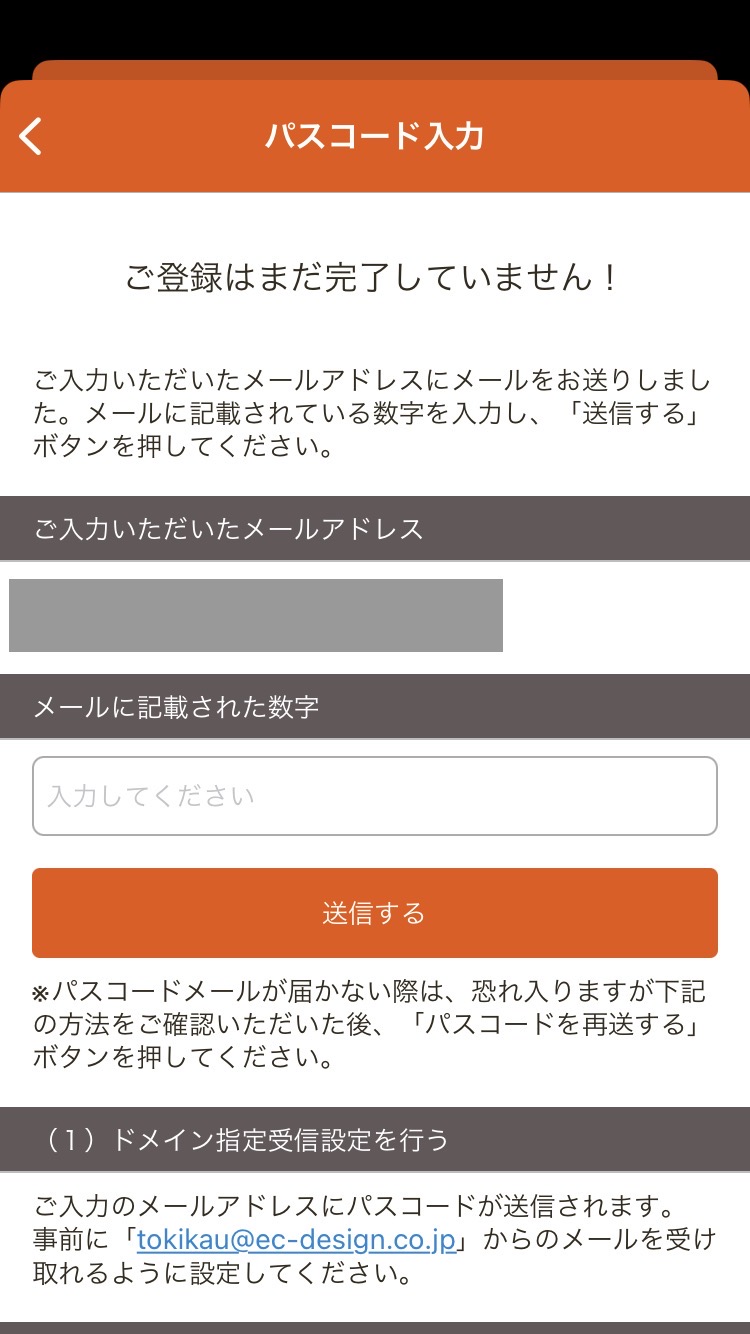
Task: Go back using the header arrow
Action: [x=32, y=136]
